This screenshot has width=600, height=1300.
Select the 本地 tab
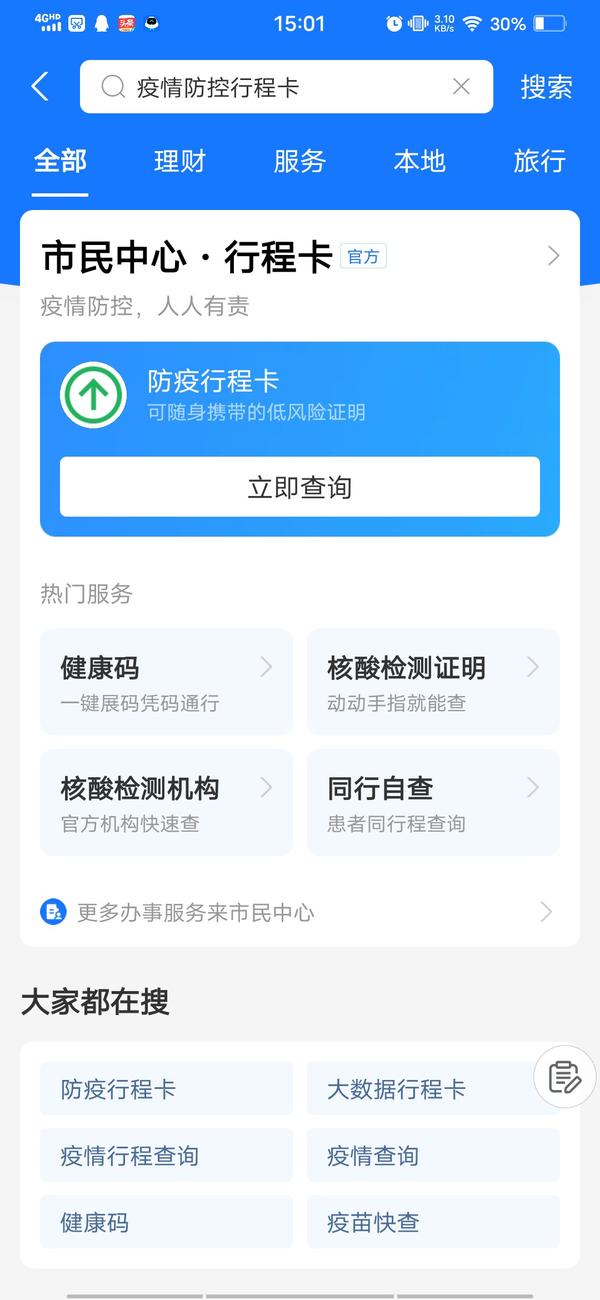[x=420, y=161]
